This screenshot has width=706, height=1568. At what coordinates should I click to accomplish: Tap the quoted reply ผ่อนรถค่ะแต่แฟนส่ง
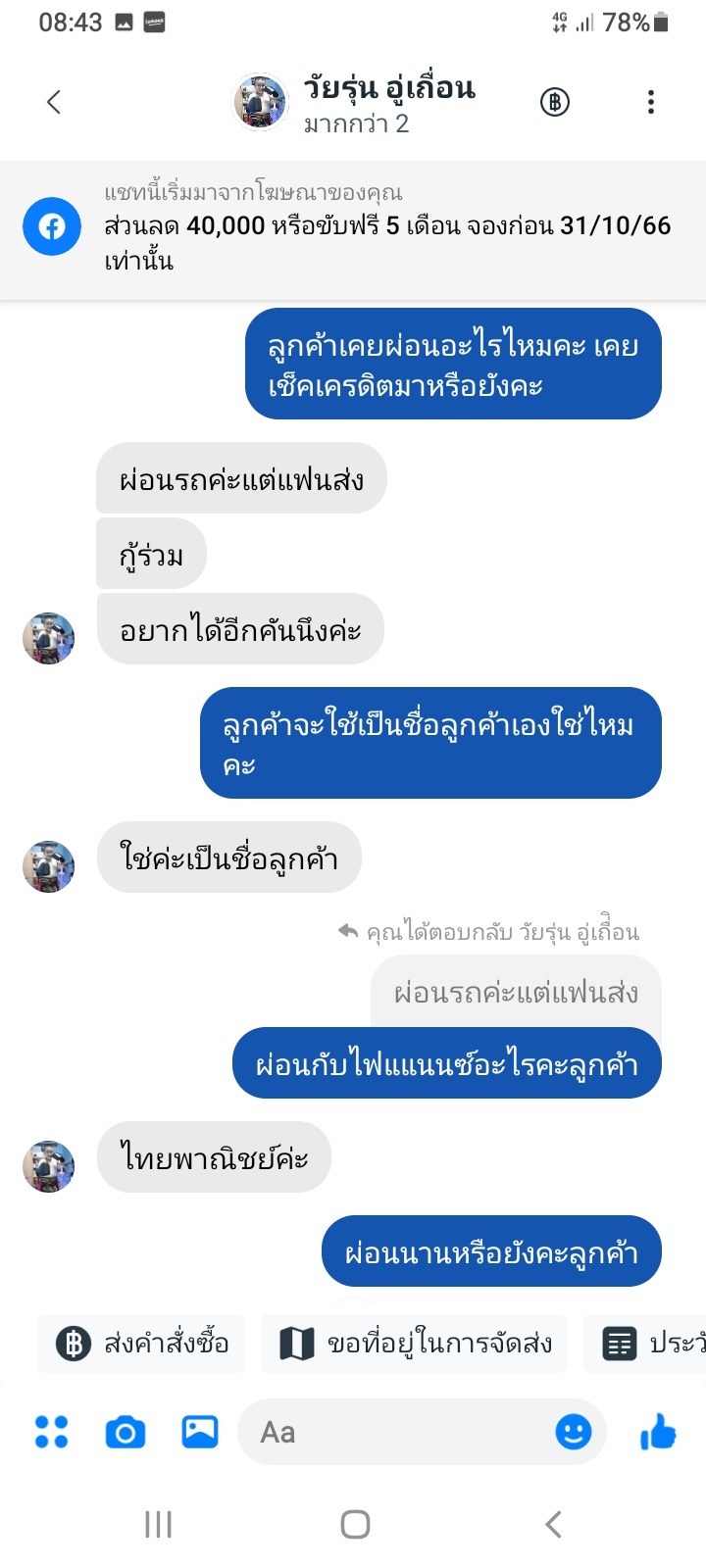(x=516, y=992)
